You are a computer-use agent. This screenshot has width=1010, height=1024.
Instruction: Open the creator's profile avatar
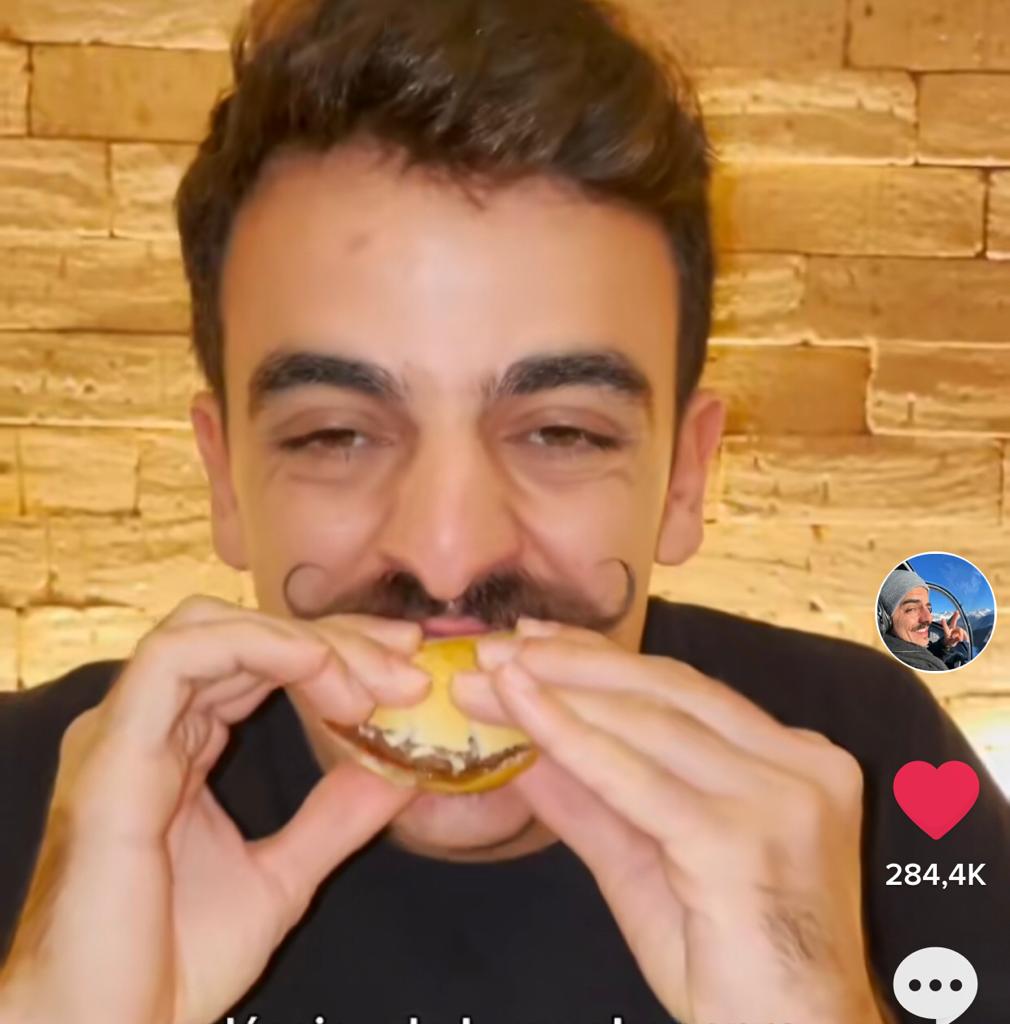pyautogui.click(x=936, y=611)
